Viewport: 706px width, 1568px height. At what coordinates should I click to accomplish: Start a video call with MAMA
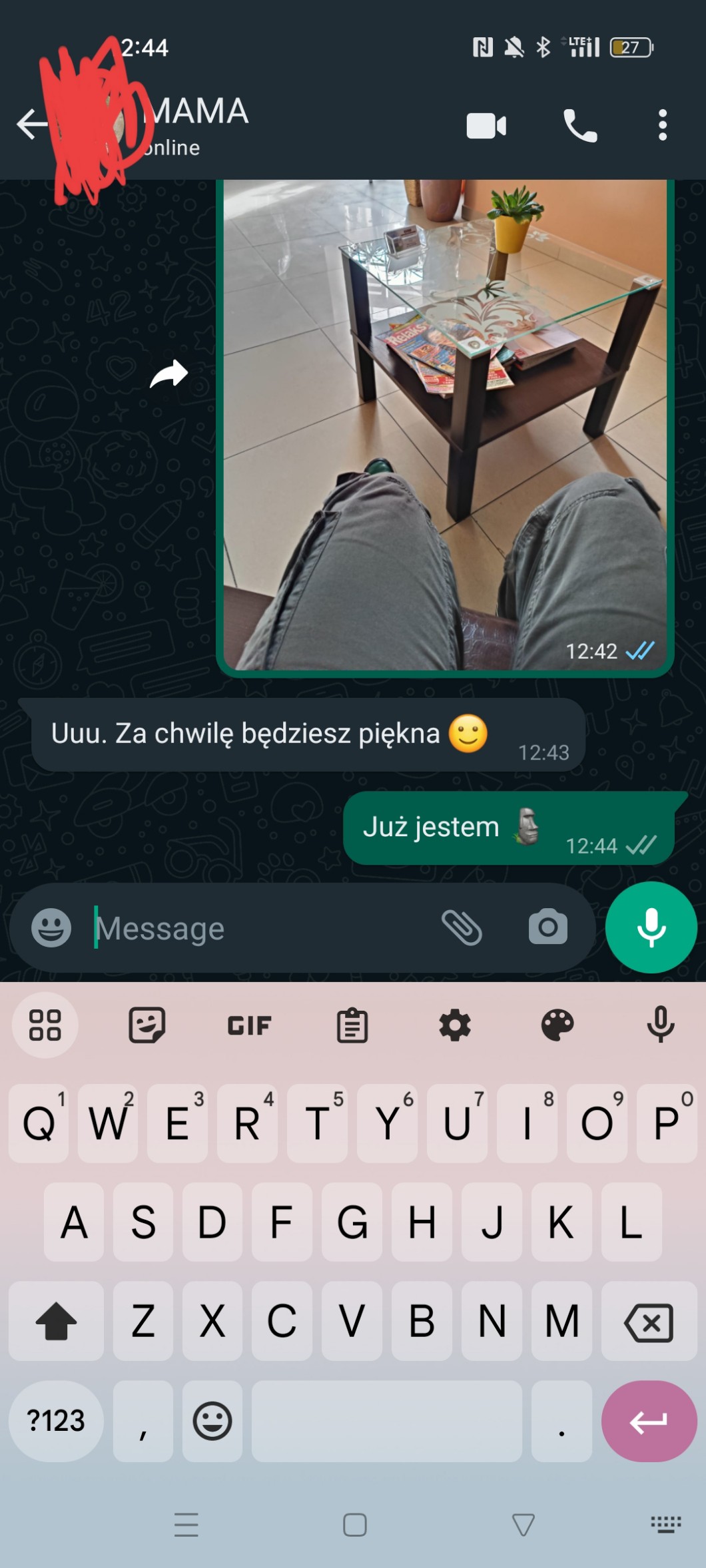[x=486, y=125]
